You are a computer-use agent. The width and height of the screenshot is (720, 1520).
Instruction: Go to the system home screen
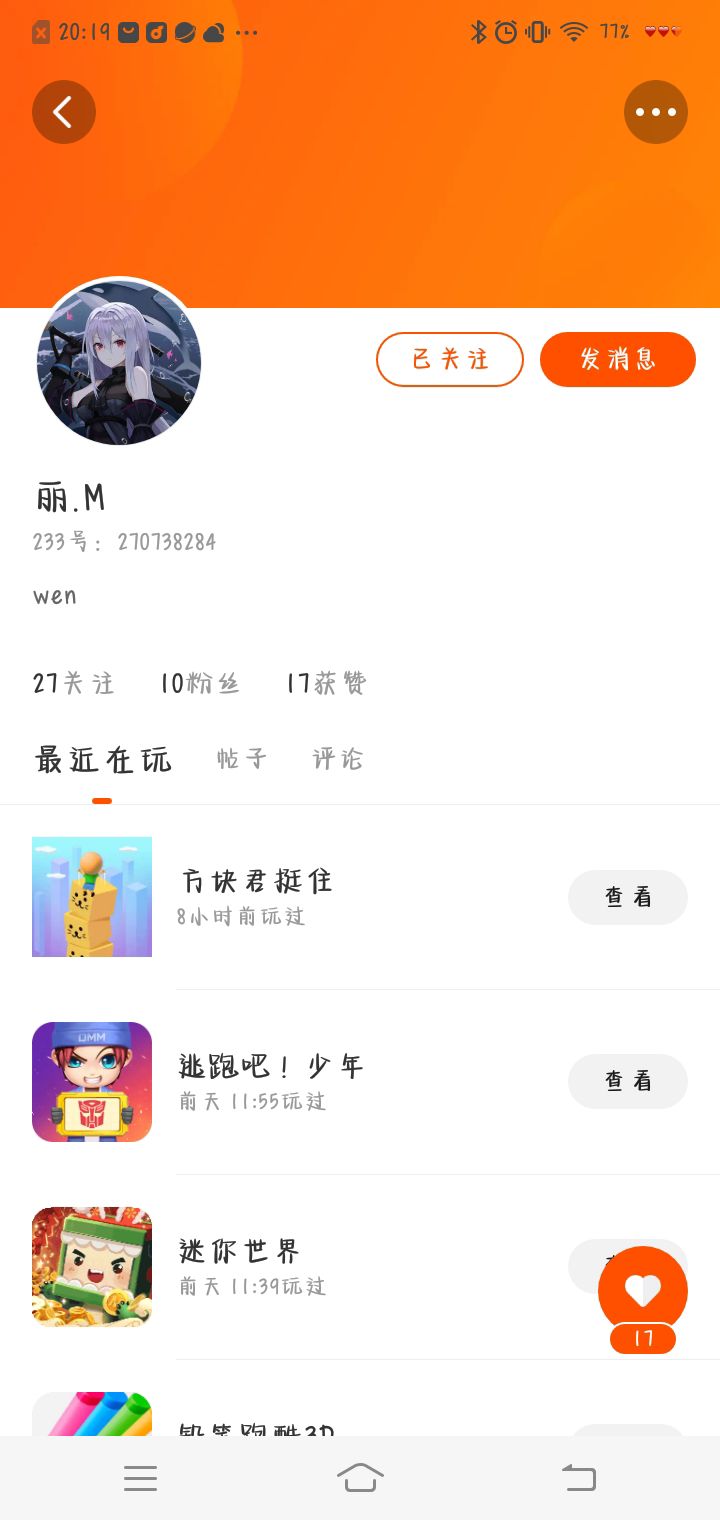(x=360, y=1477)
